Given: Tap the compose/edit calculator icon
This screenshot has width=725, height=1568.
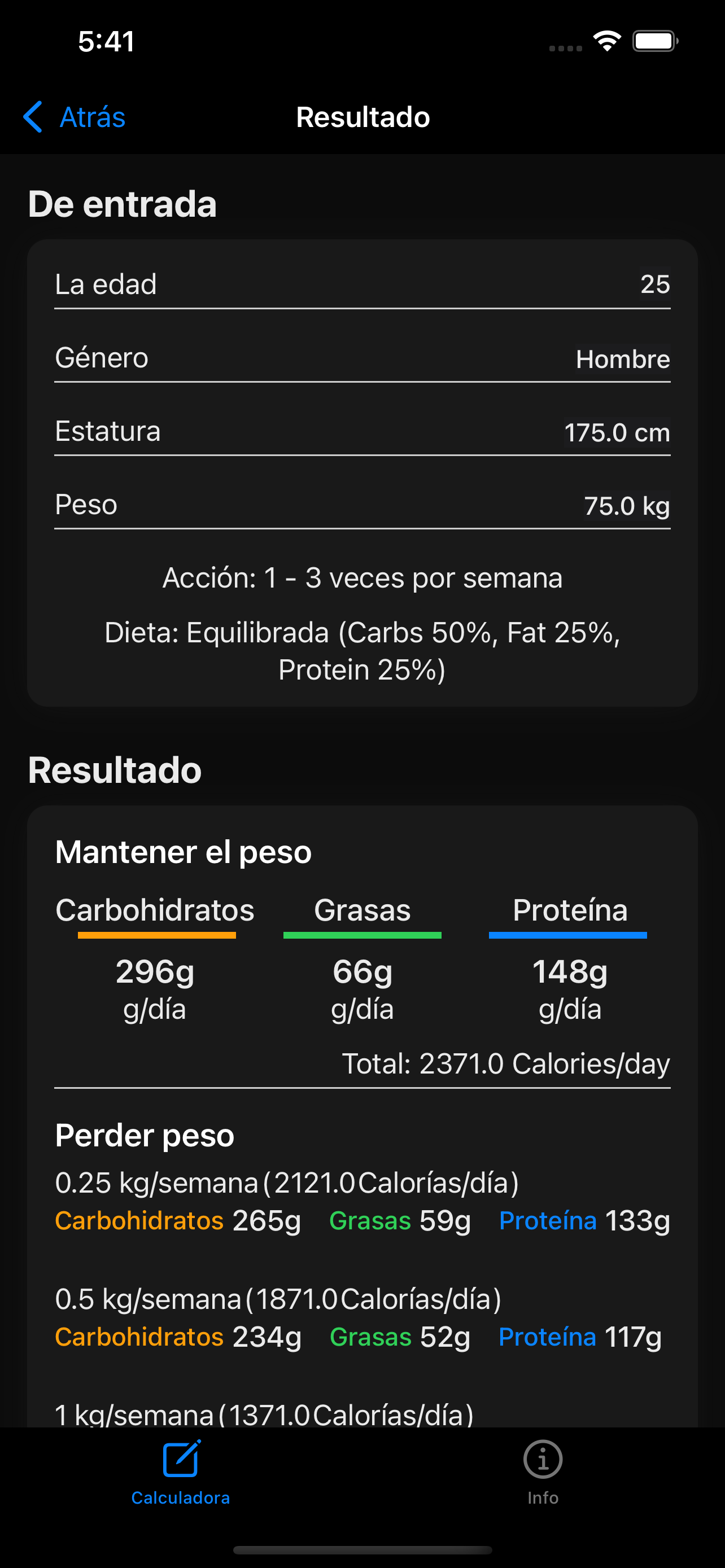Looking at the screenshot, I should point(180,1459).
